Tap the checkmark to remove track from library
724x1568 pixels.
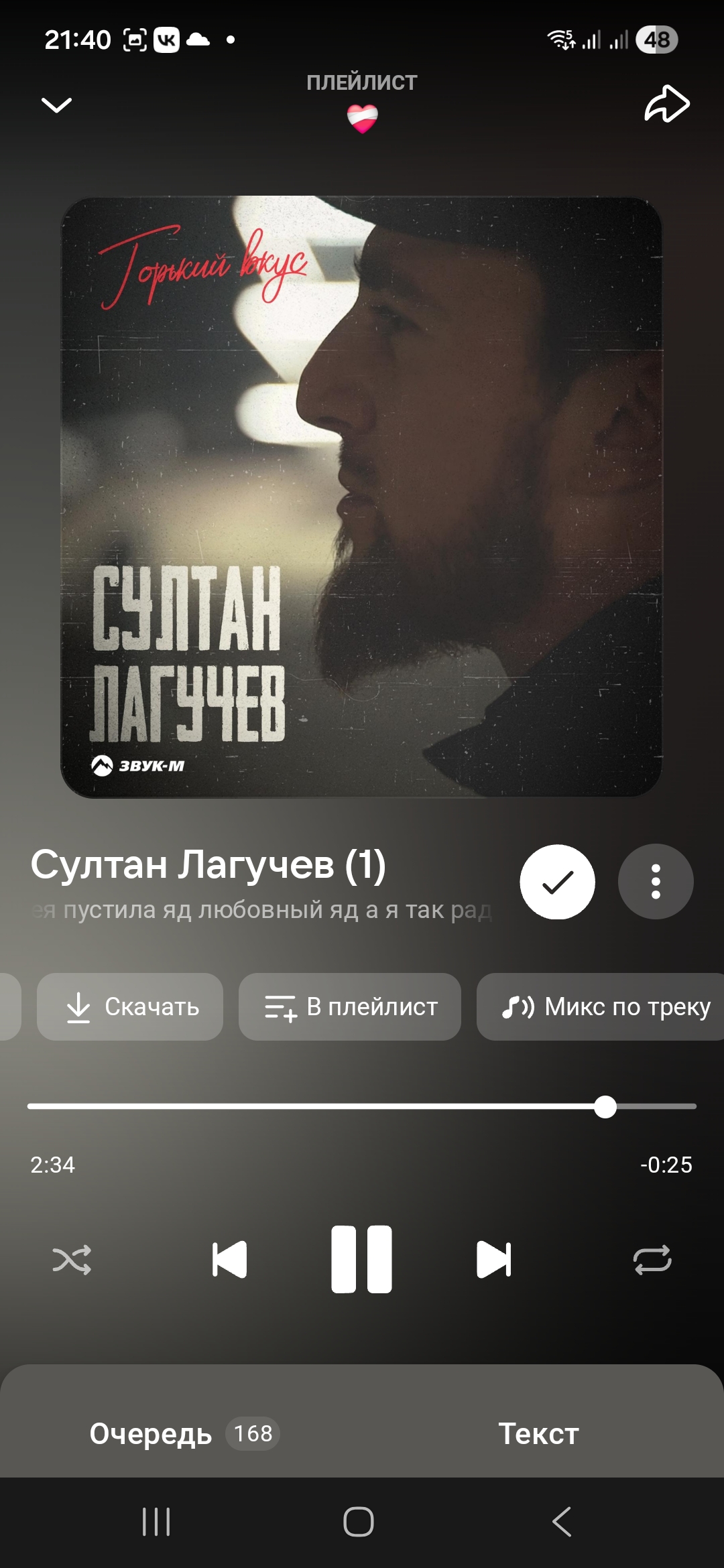557,882
